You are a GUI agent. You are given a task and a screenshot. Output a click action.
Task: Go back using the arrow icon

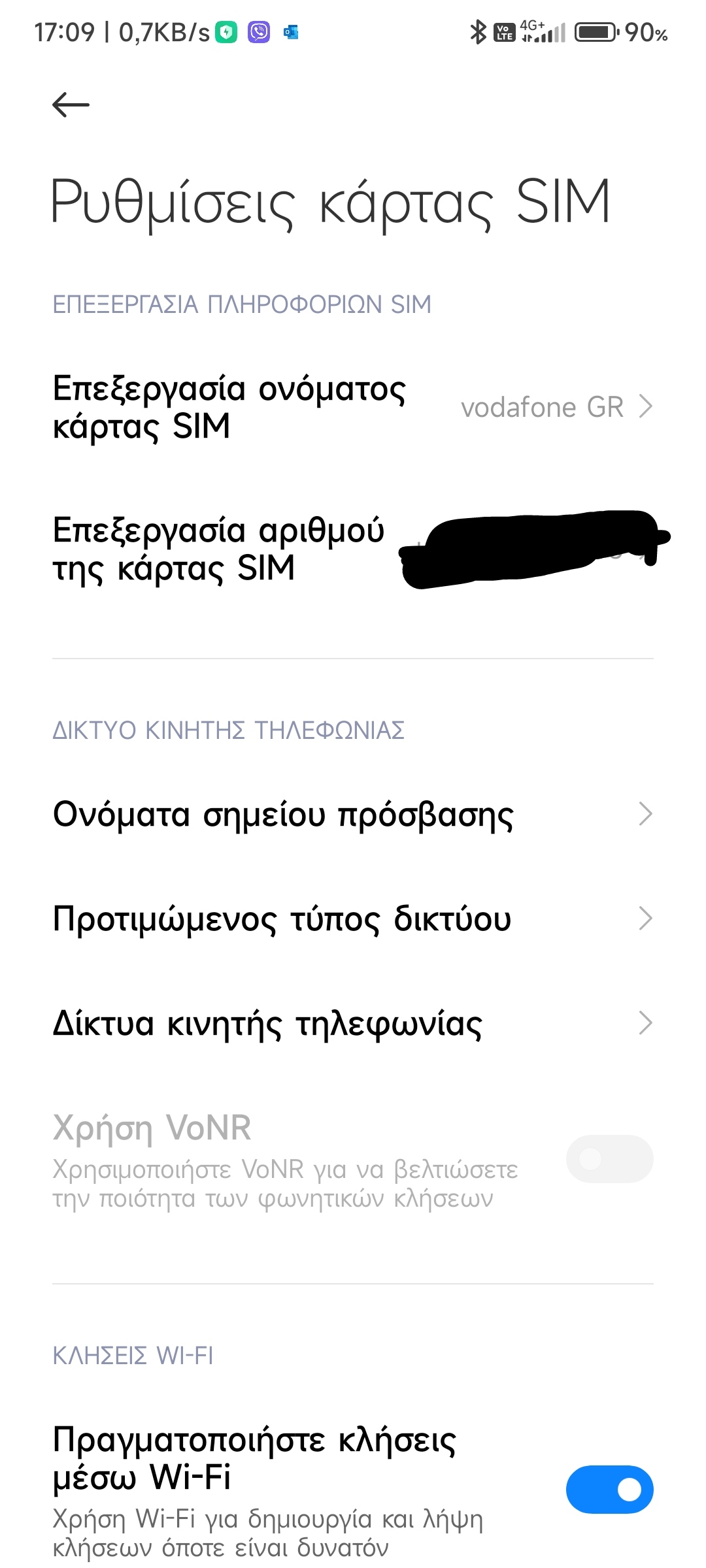(71, 105)
